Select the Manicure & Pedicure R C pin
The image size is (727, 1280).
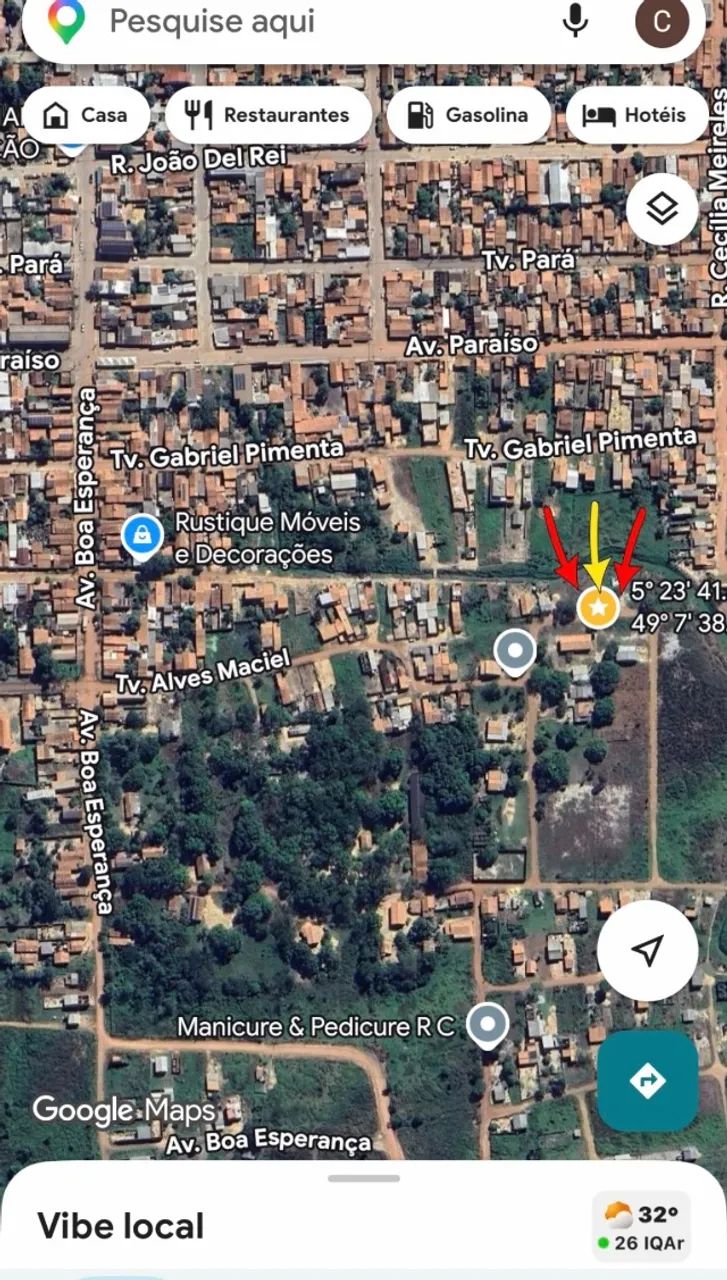[x=488, y=1026]
